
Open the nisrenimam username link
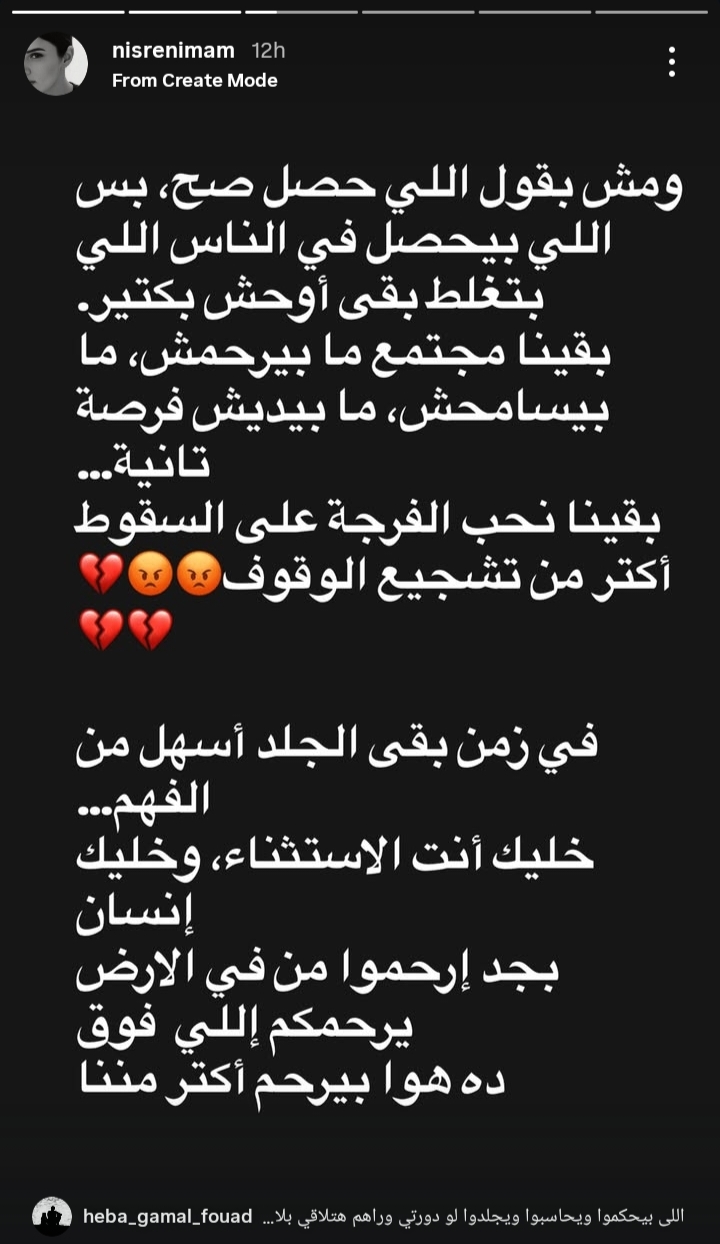point(173,50)
